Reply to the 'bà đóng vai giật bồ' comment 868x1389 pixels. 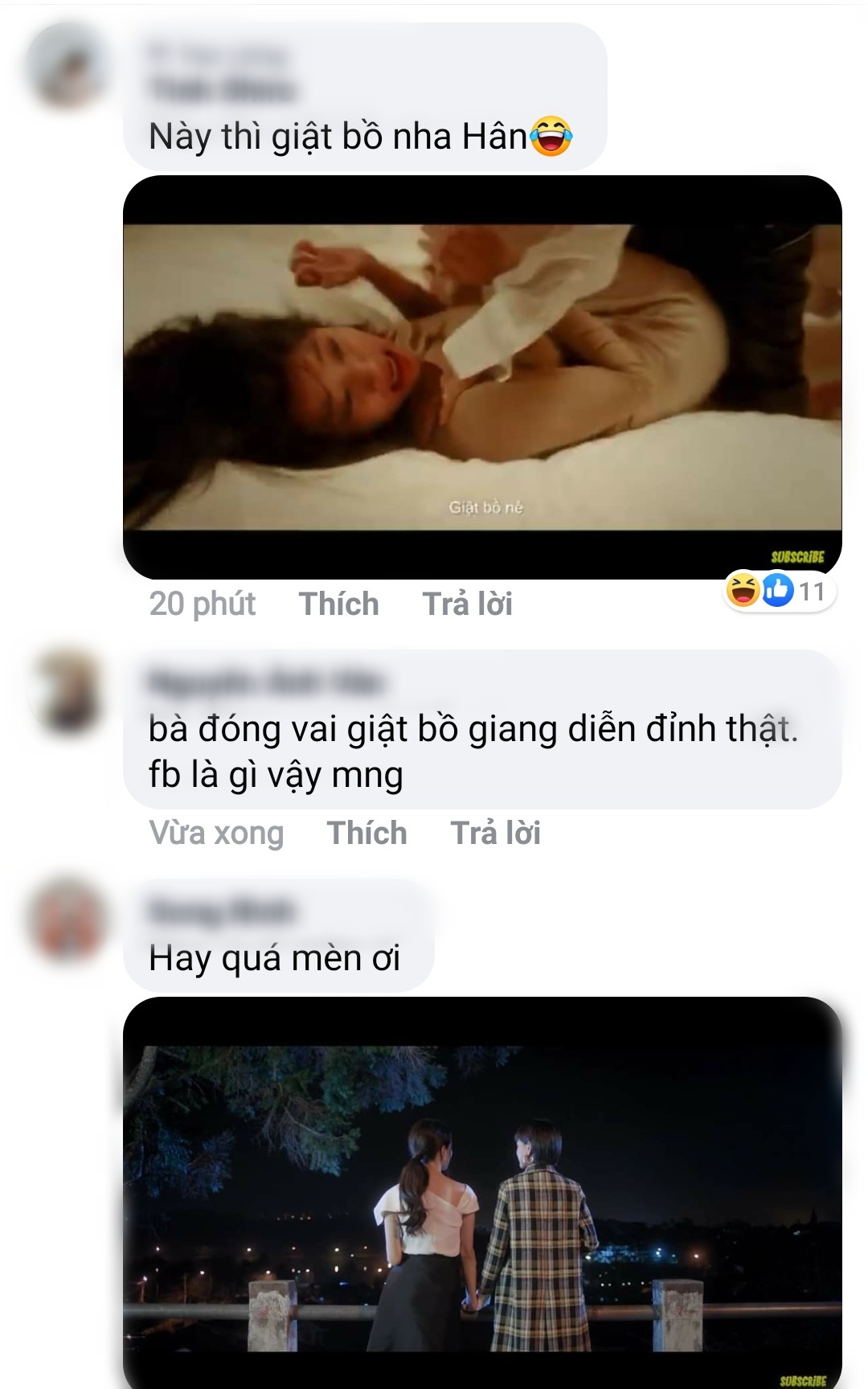(x=495, y=834)
